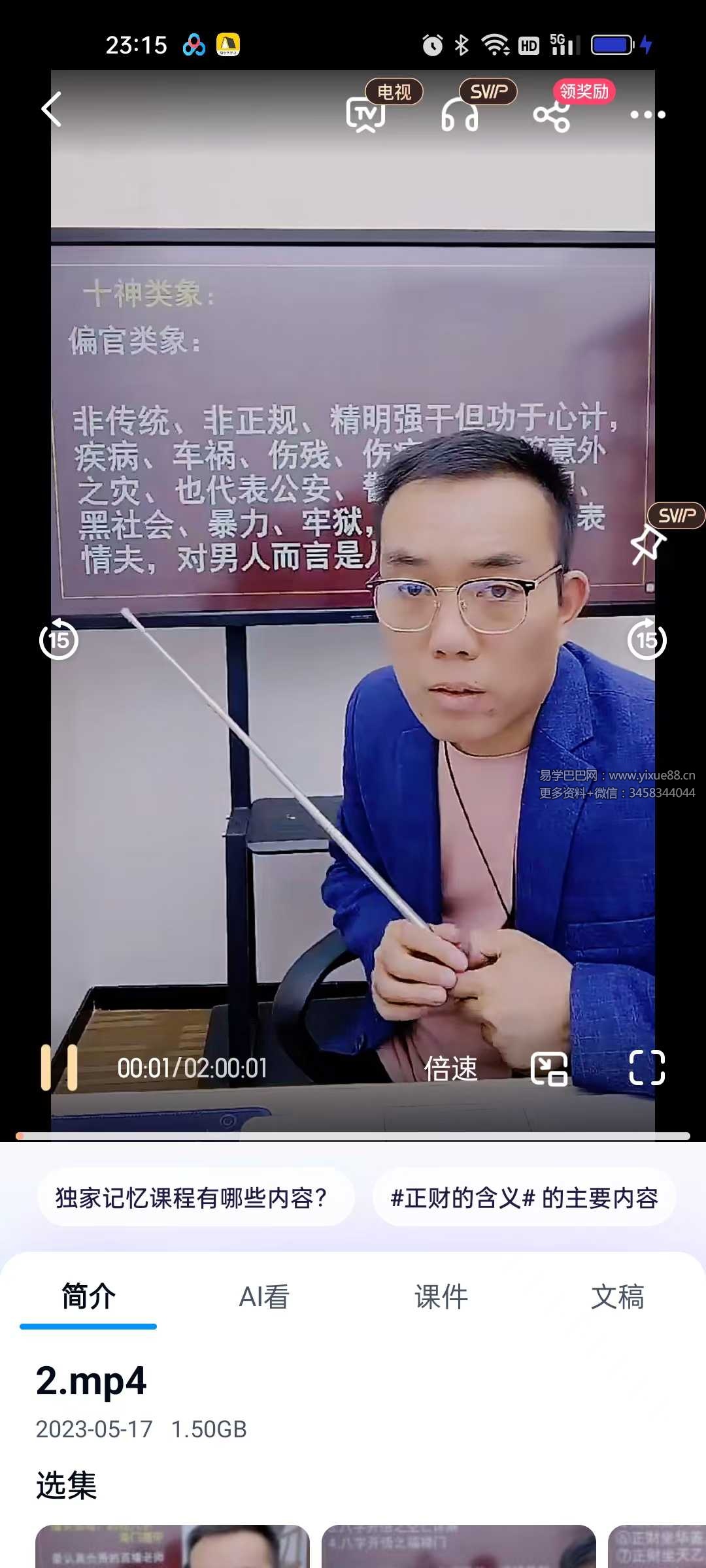The height and width of the screenshot is (1568, 706).
Task: Open the first episode thumbnail under 选集
Action: click(x=172, y=1546)
